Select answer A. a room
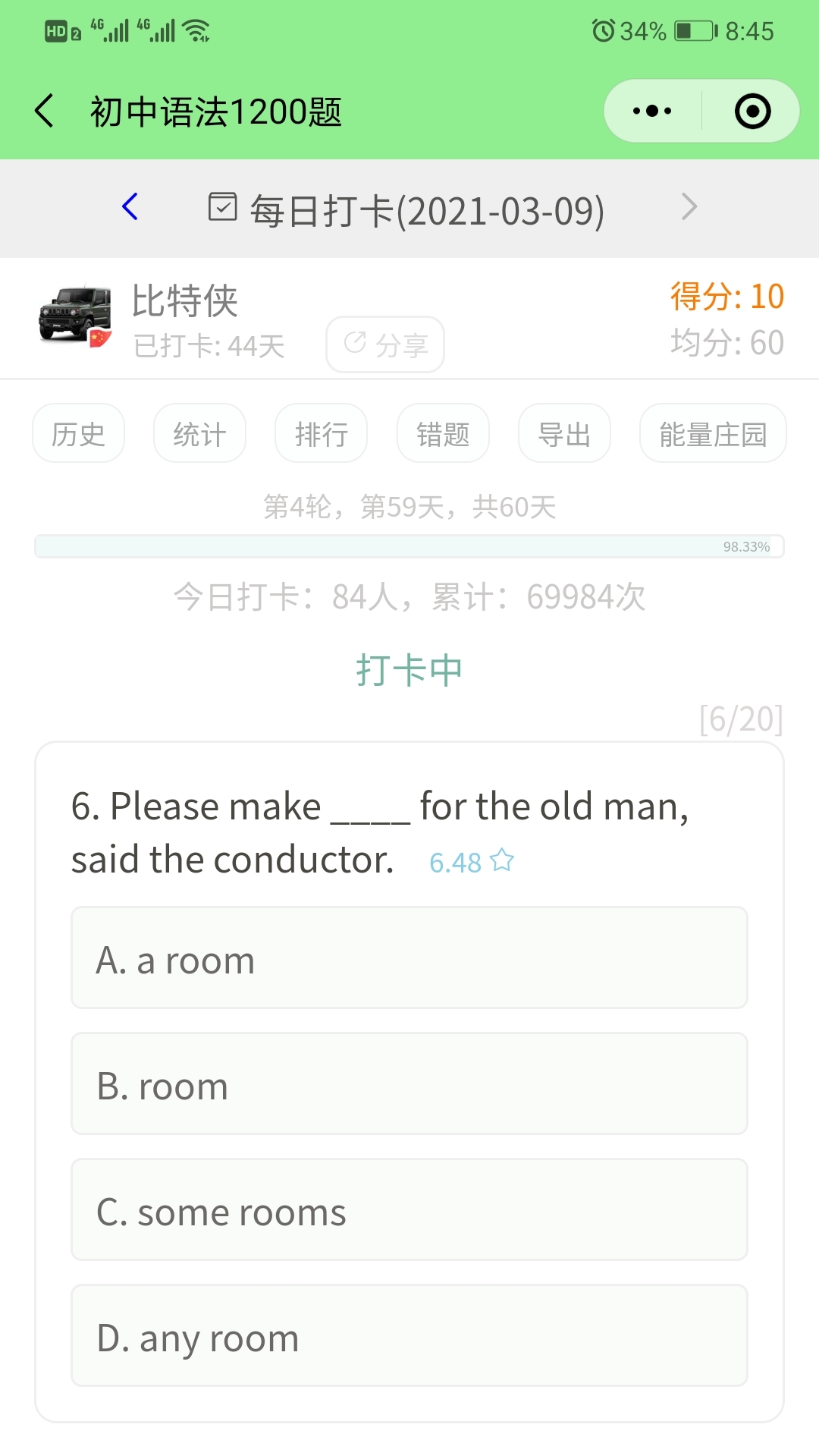Image resolution: width=819 pixels, height=1456 pixels. (x=409, y=958)
